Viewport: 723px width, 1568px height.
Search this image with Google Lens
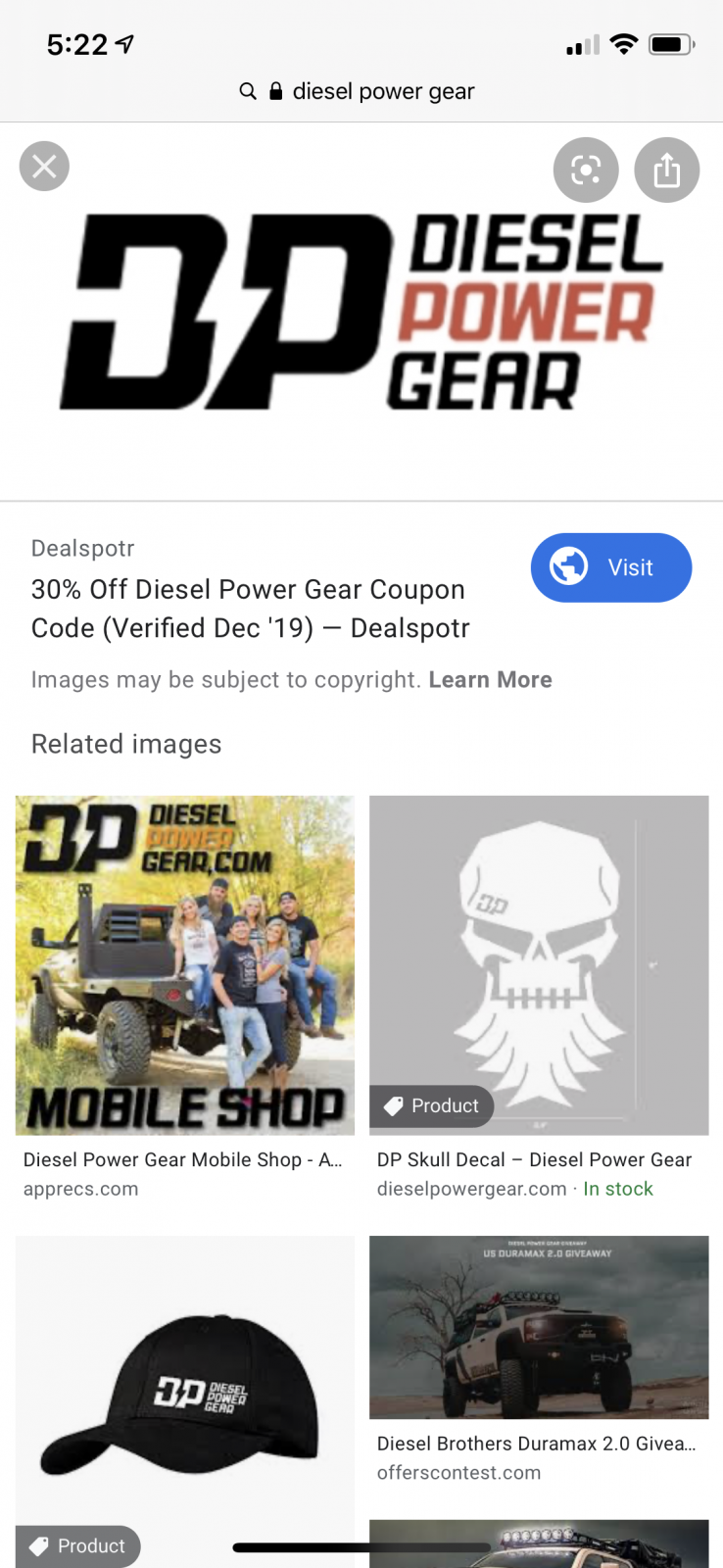coord(586,171)
